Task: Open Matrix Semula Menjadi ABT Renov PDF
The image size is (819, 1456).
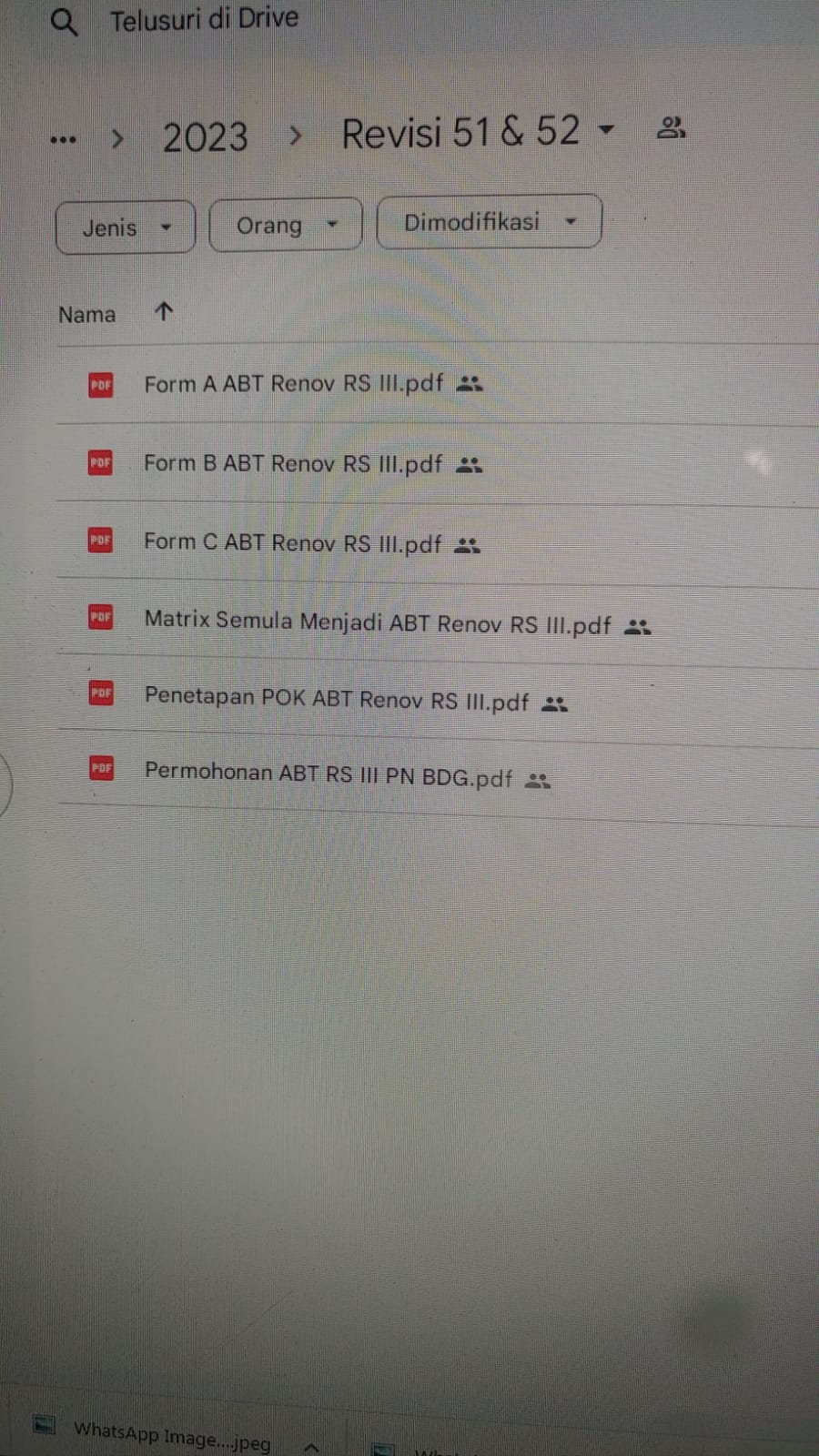Action: click(377, 622)
